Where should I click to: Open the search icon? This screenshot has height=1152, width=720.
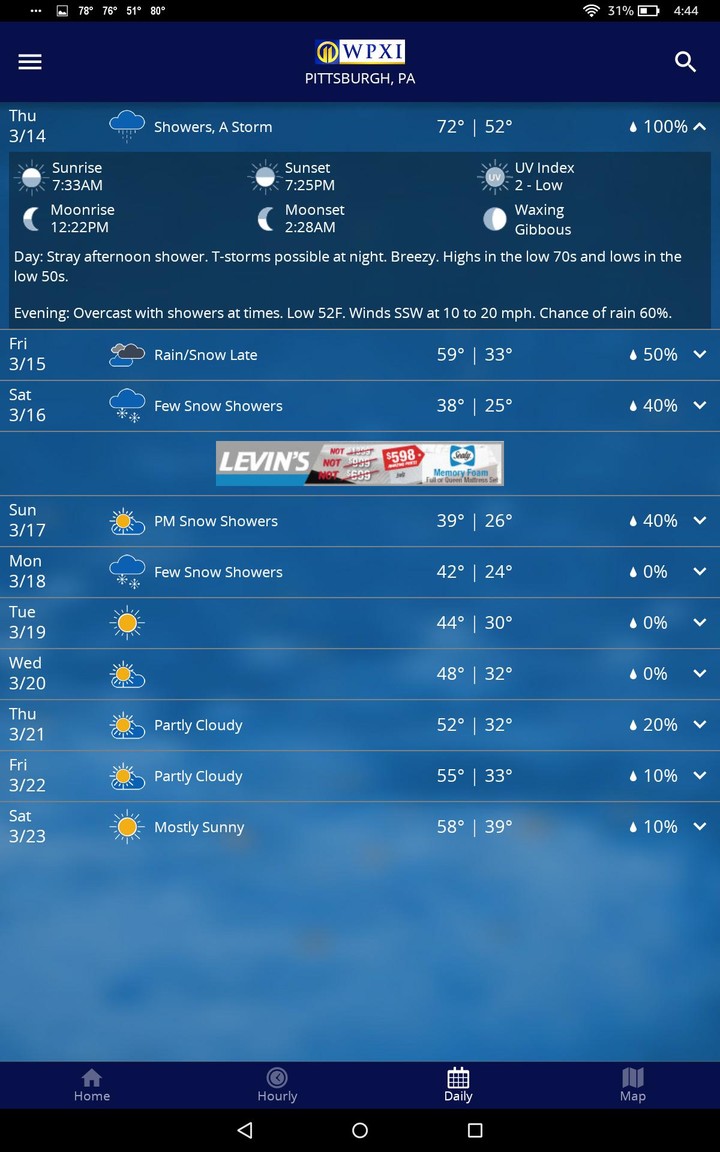click(x=685, y=62)
